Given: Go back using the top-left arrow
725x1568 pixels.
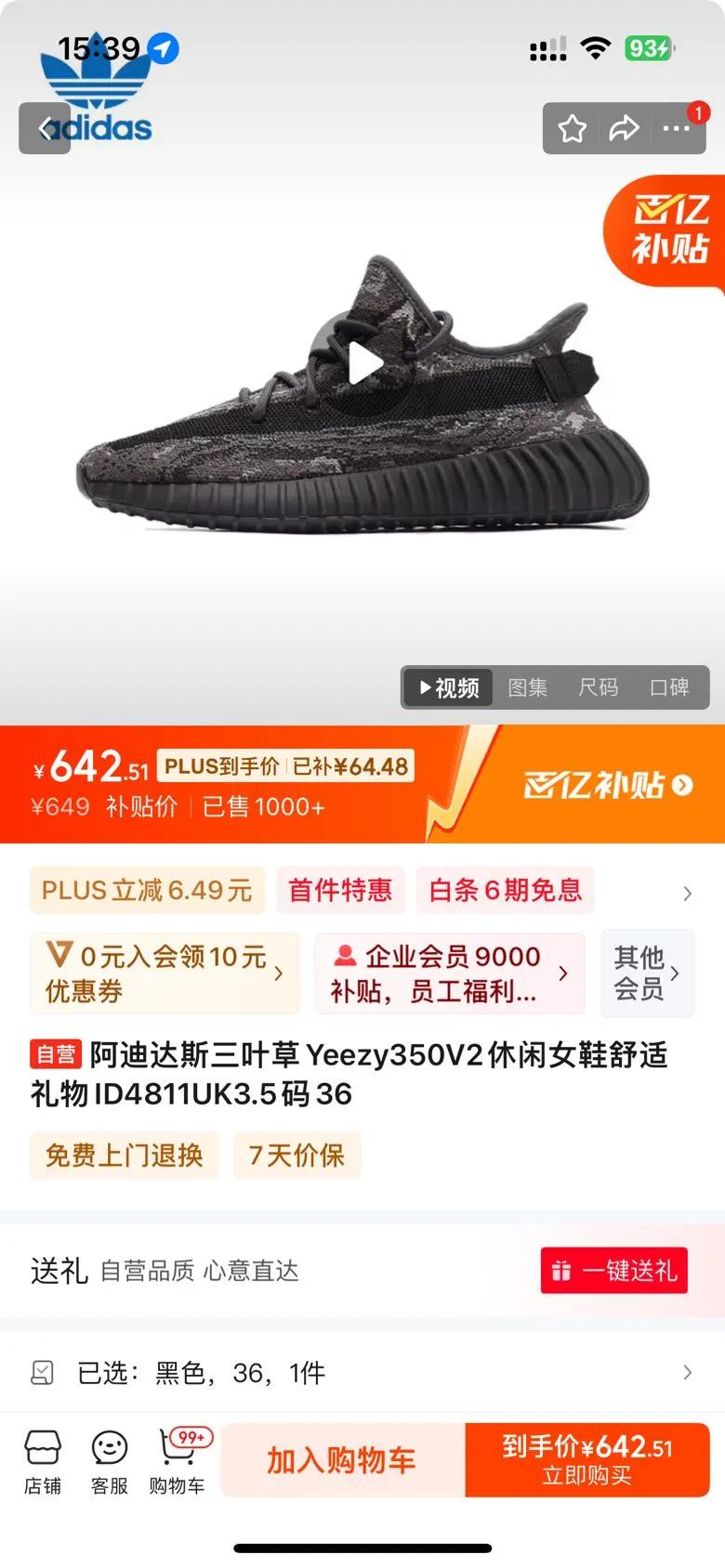Looking at the screenshot, I should (x=45, y=128).
